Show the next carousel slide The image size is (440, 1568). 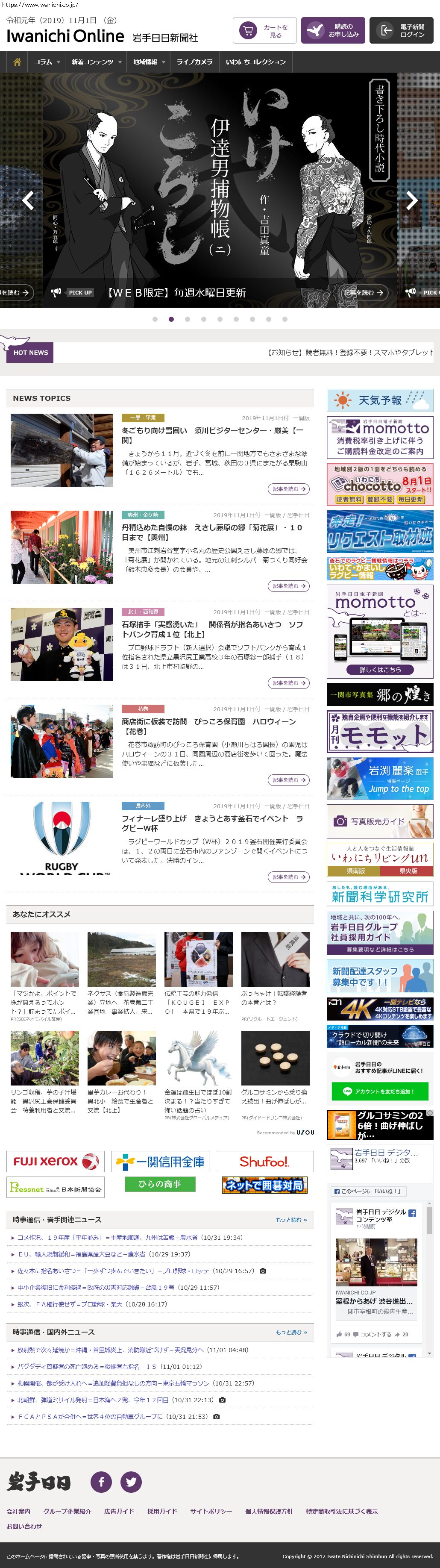[x=412, y=200]
